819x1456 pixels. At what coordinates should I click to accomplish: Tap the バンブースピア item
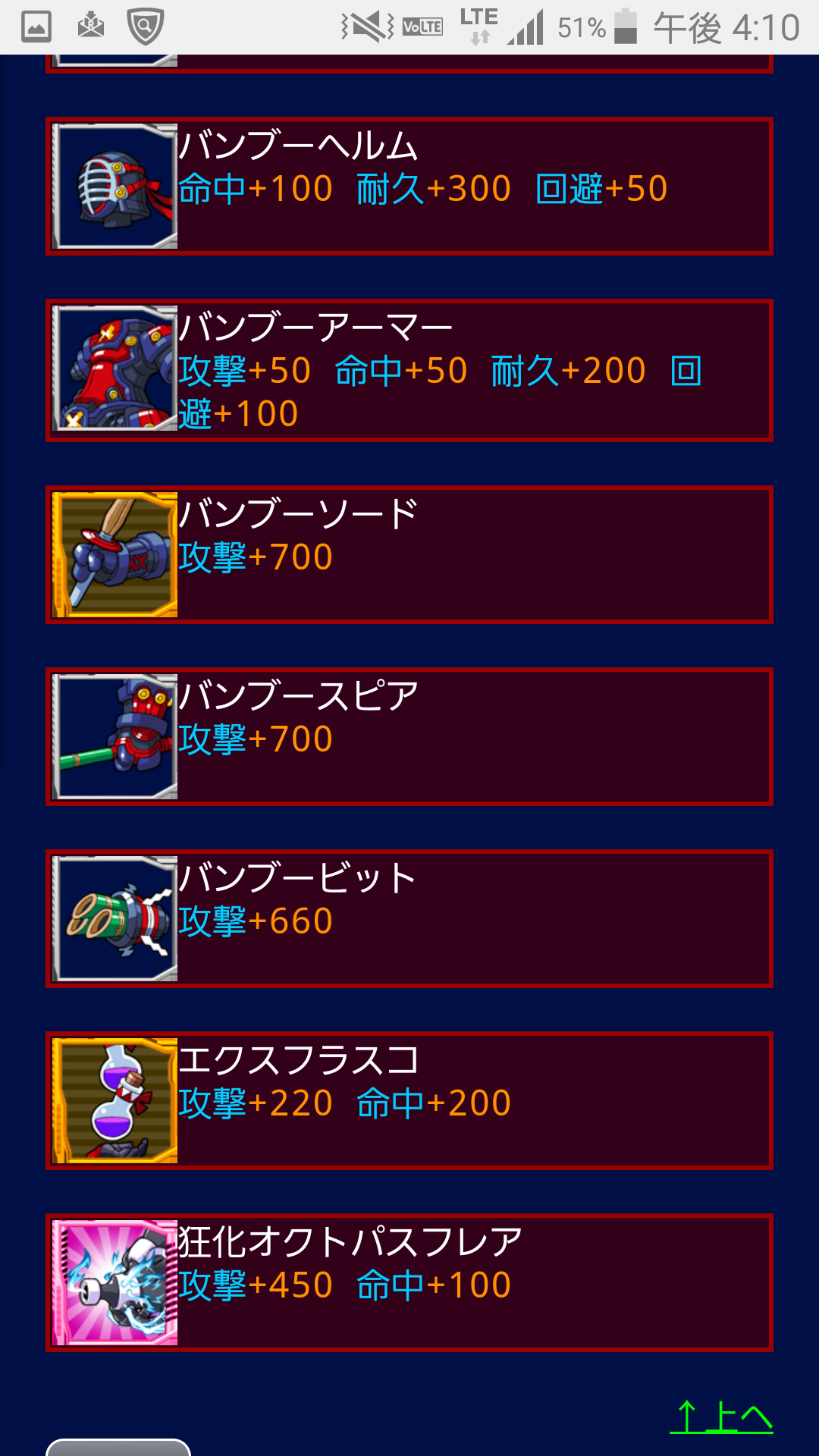(409, 736)
